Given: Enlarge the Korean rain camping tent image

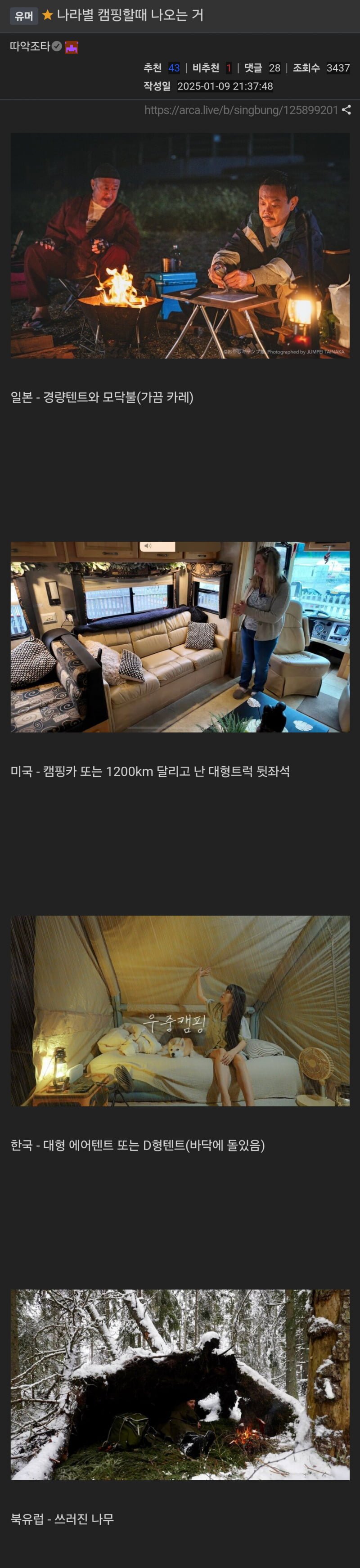Looking at the screenshot, I should [x=180, y=1011].
